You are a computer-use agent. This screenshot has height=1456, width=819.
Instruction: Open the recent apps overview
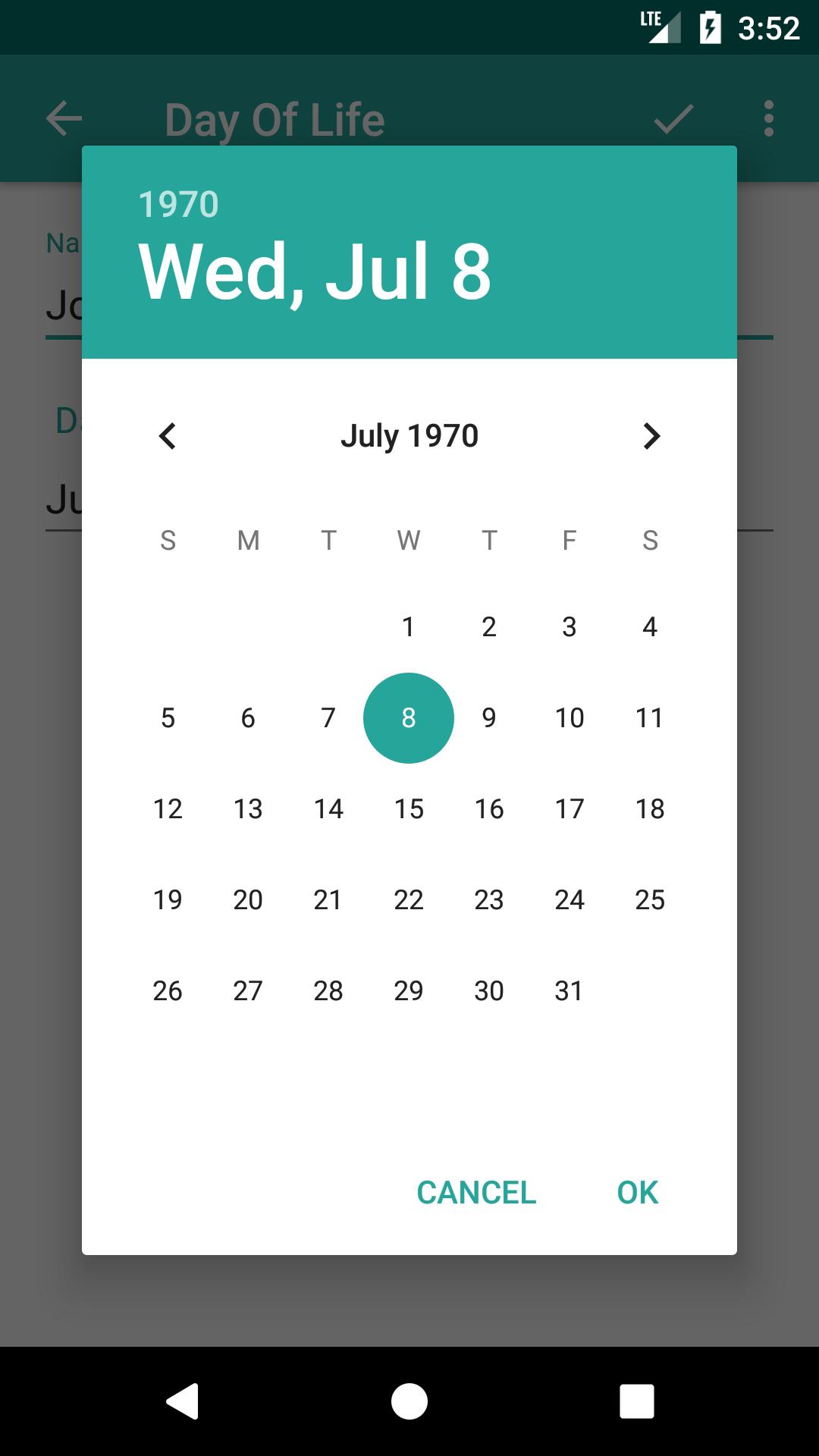pyautogui.click(x=637, y=1400)
